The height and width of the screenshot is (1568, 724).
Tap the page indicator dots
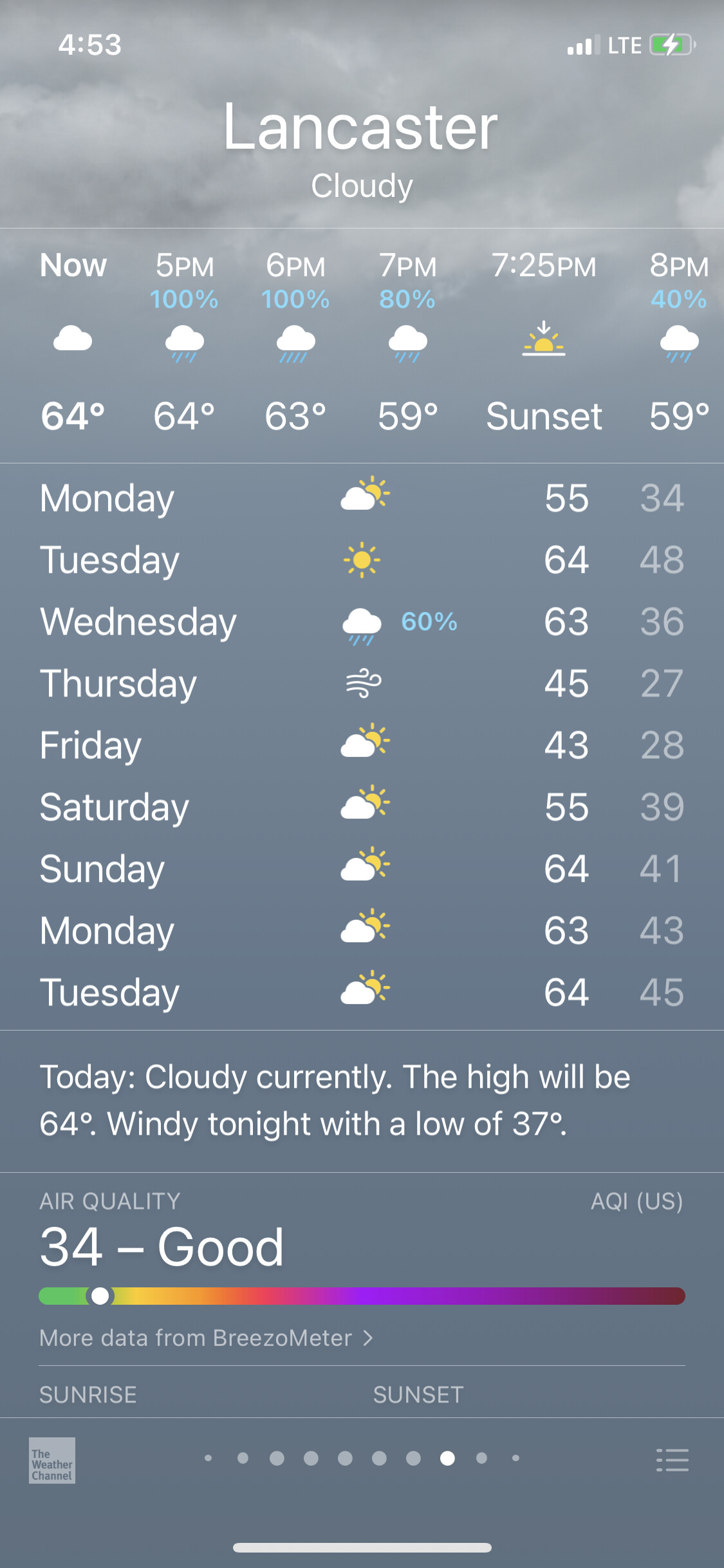[362, 1458]
